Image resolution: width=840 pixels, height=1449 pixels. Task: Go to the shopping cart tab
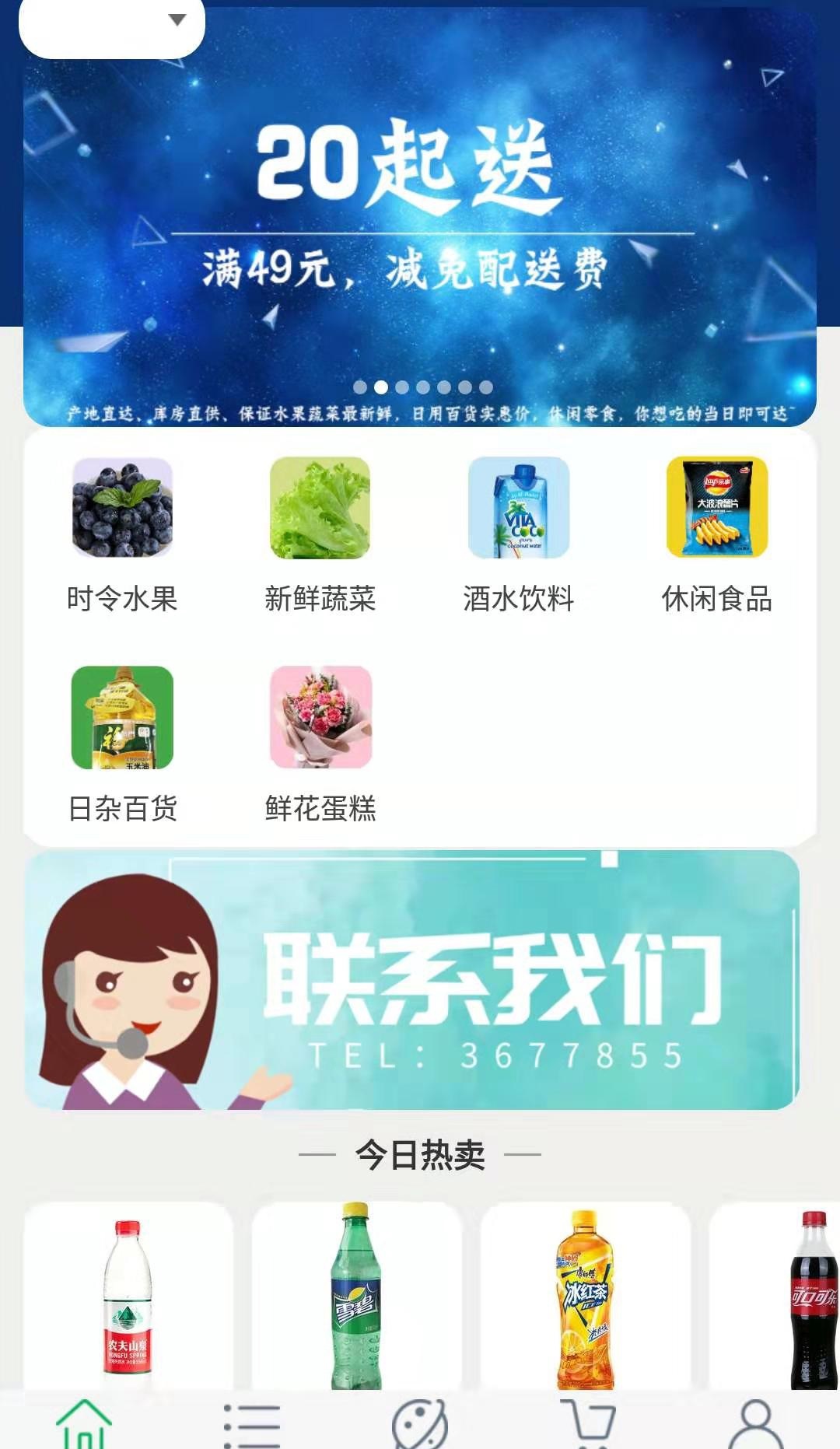pos(588,1423)
